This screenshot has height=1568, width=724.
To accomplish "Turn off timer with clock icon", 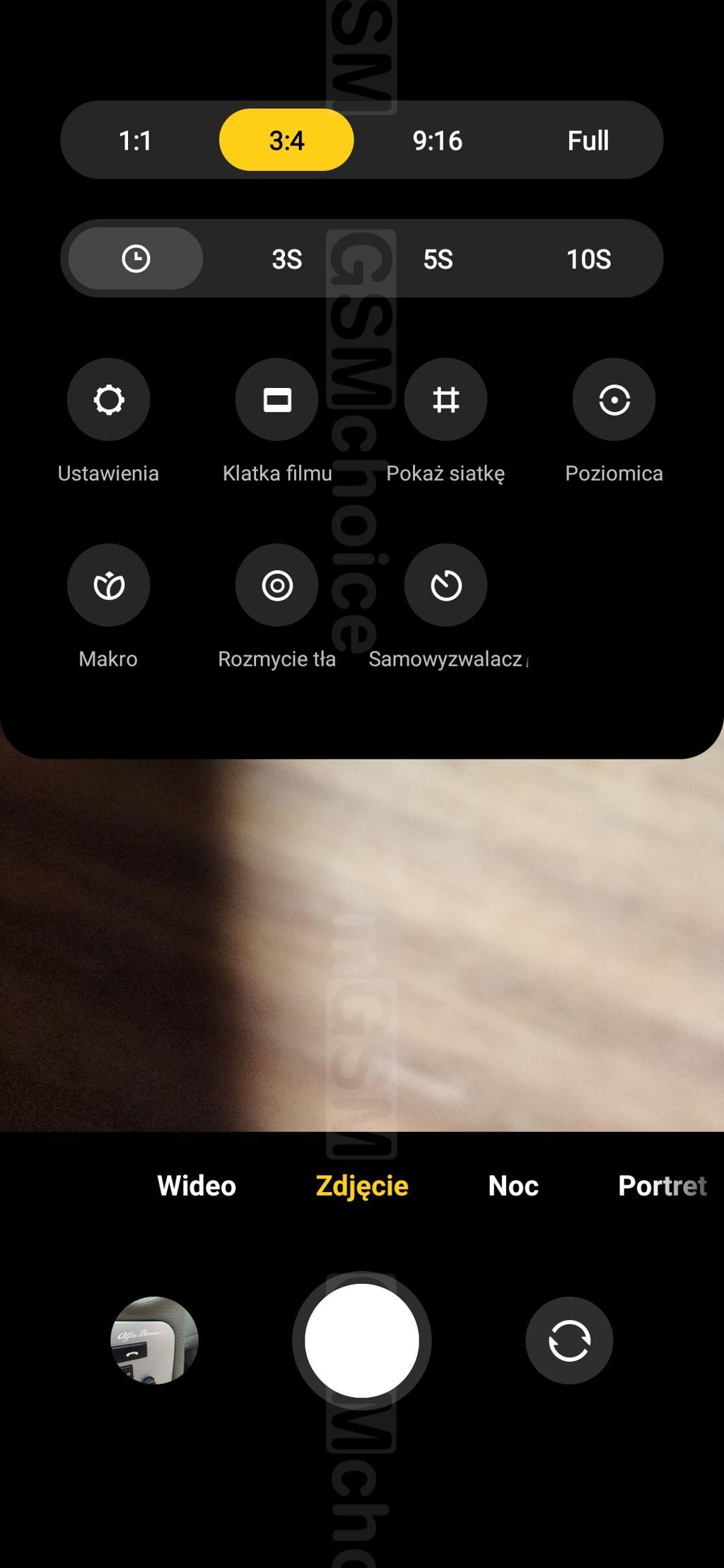I will [x=136, y=259].
